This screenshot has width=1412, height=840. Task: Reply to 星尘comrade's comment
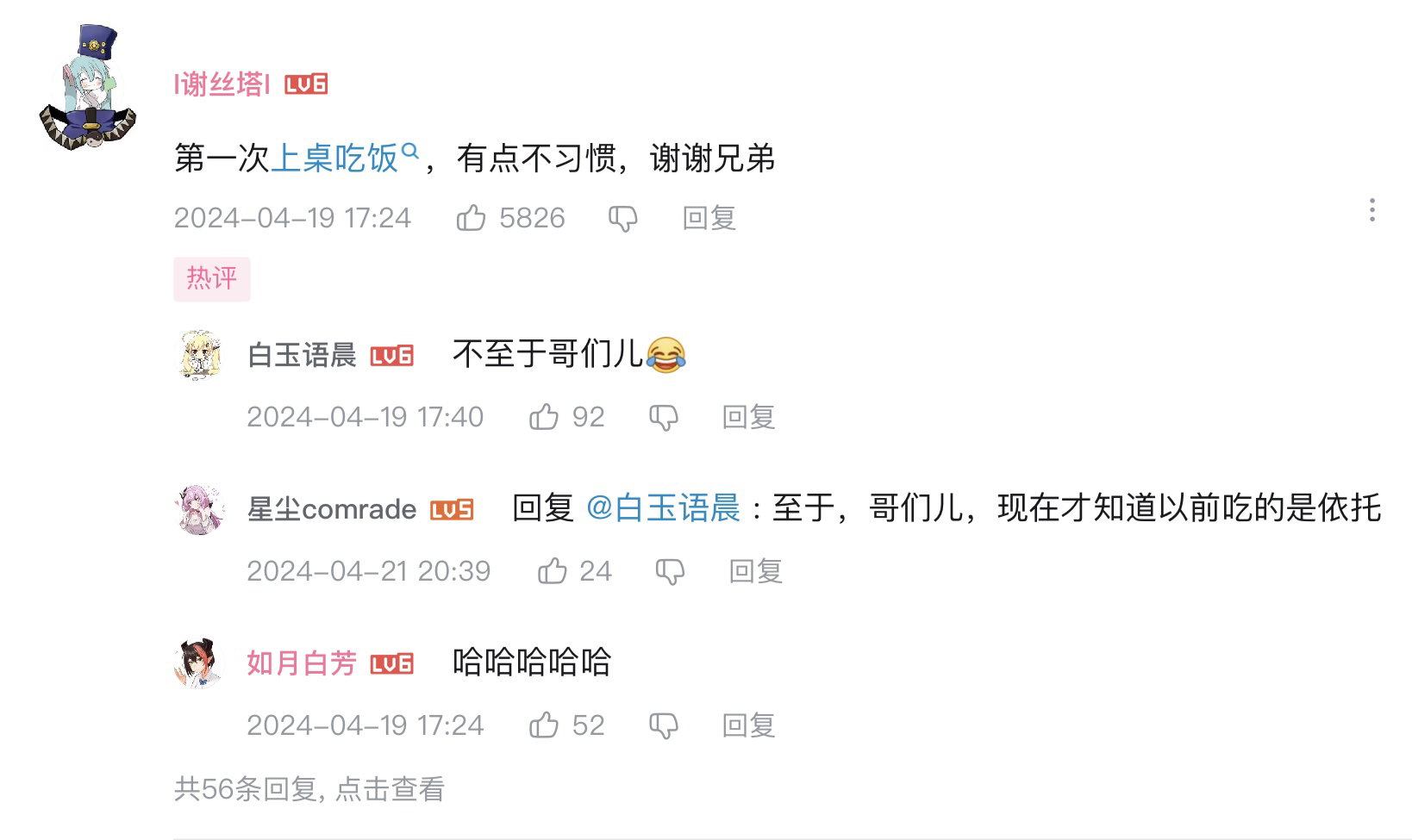tap(755, 571)
